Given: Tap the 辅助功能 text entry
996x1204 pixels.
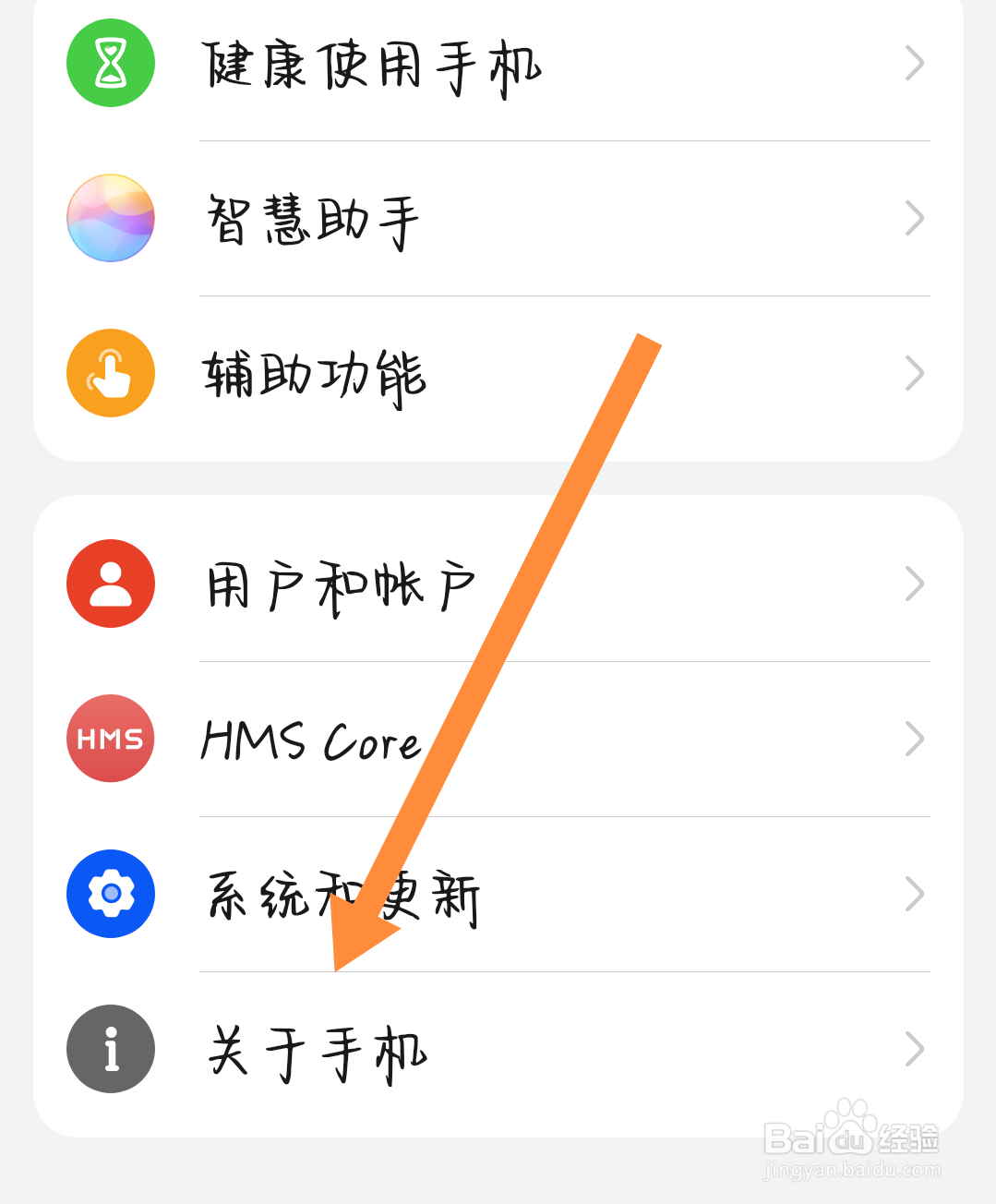Looking at the screenshot, I should 314,373.
